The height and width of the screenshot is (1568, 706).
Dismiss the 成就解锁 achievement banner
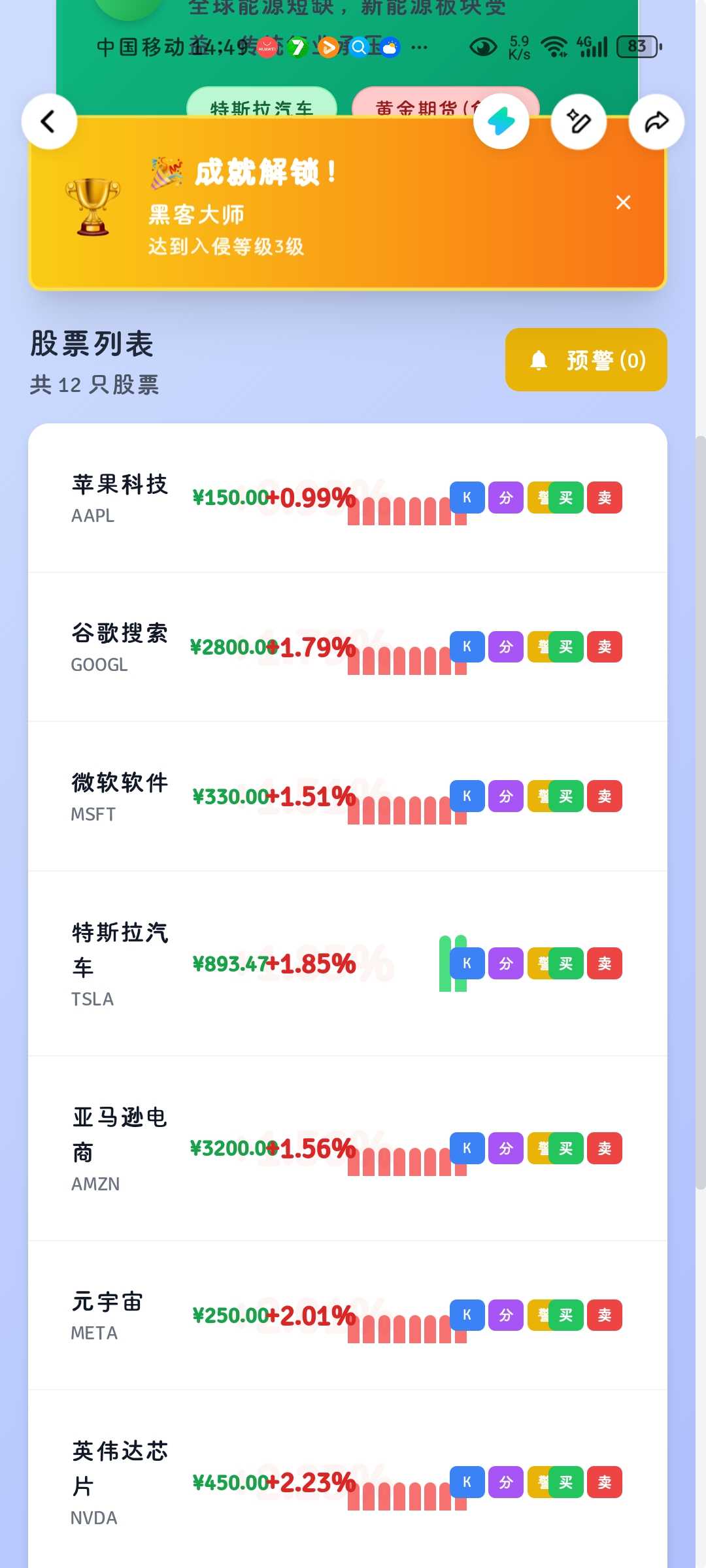(x=623, y=203)
